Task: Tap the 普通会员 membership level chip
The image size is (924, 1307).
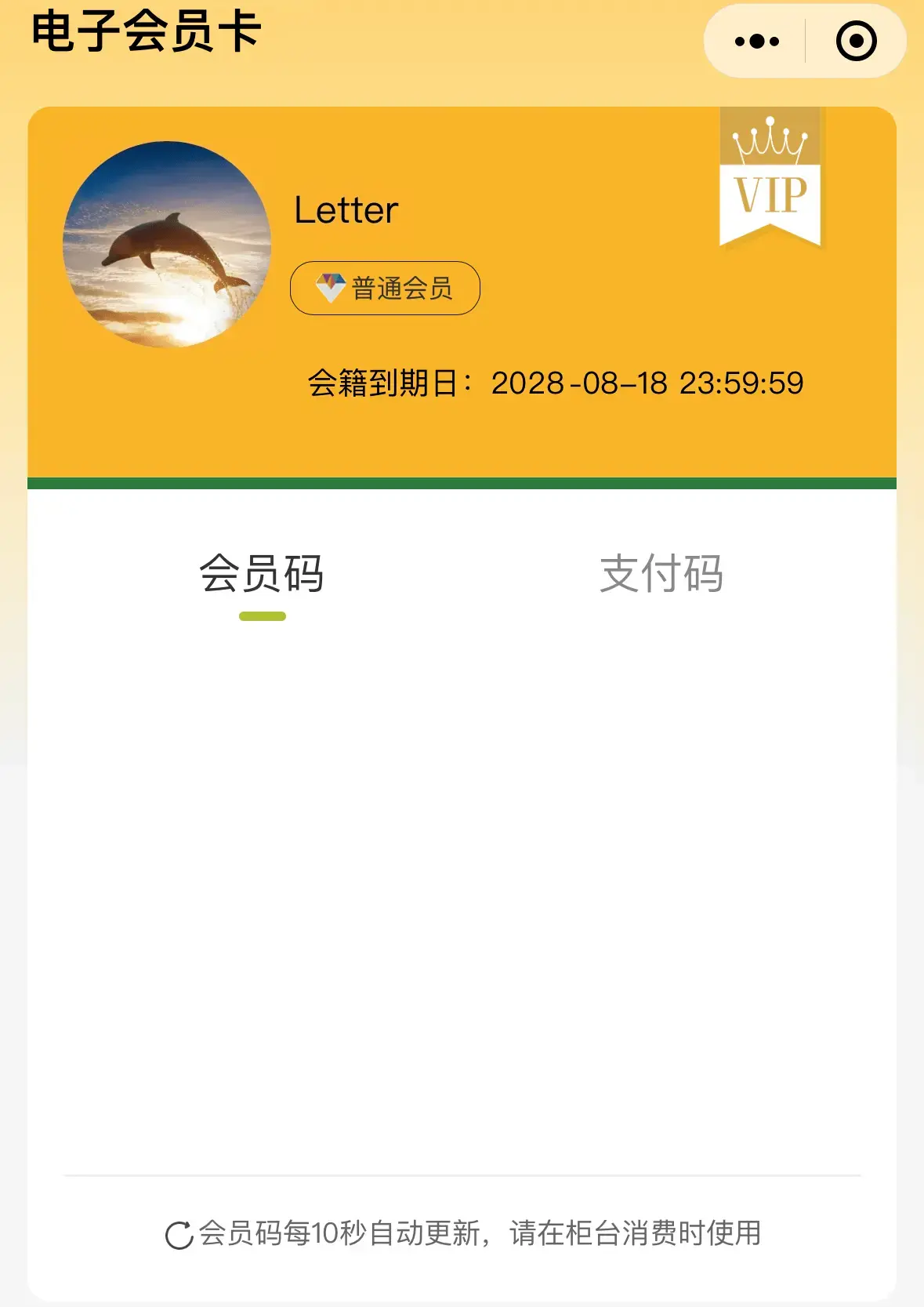Action: (x=385, y=289)
